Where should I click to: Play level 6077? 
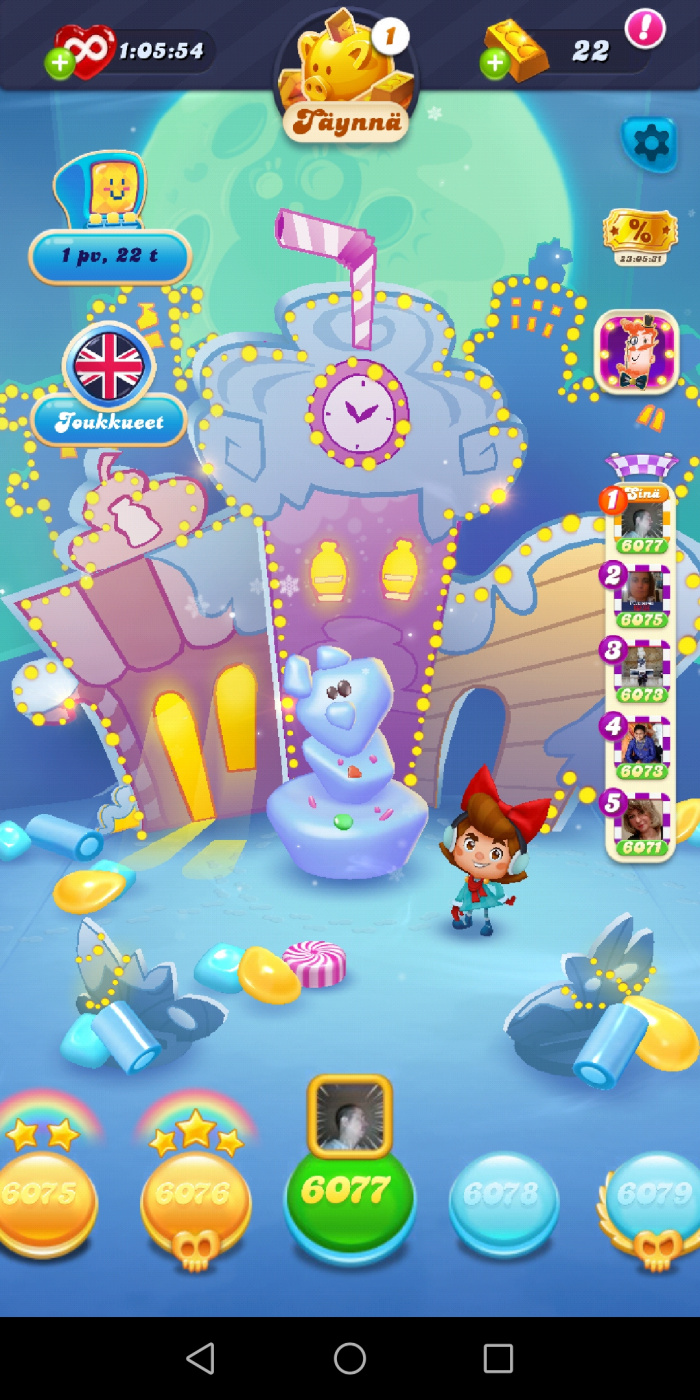(349, 1193)
